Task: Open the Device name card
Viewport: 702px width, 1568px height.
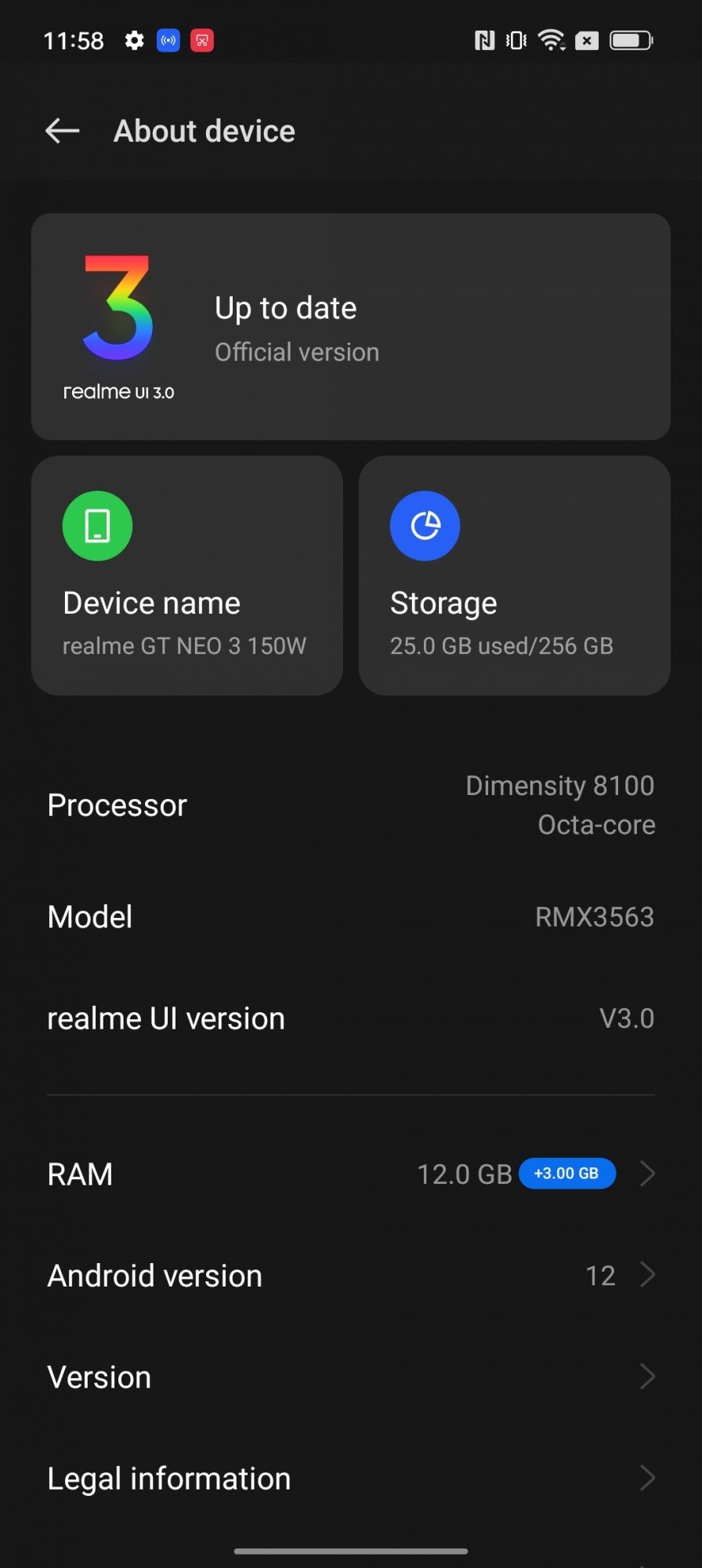Action: point(186,575)
